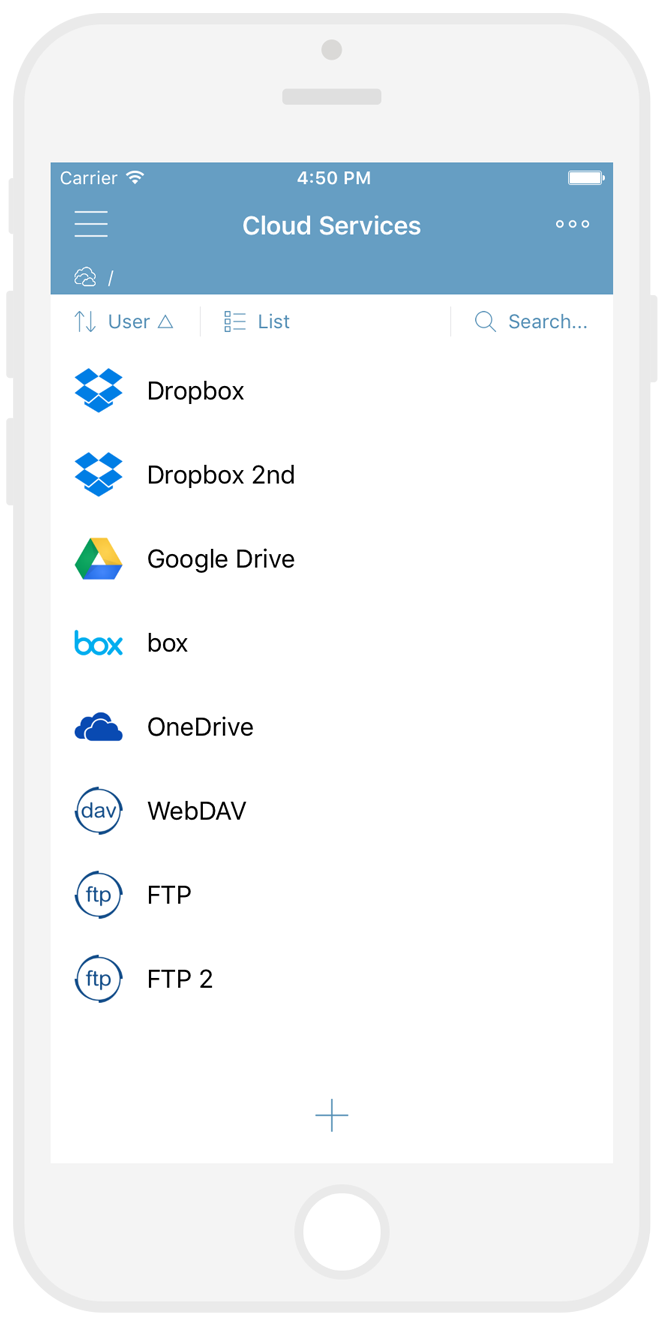Viewport: 663px width, 1325px height.
Task: Select the box service
Action: (332, 643)
